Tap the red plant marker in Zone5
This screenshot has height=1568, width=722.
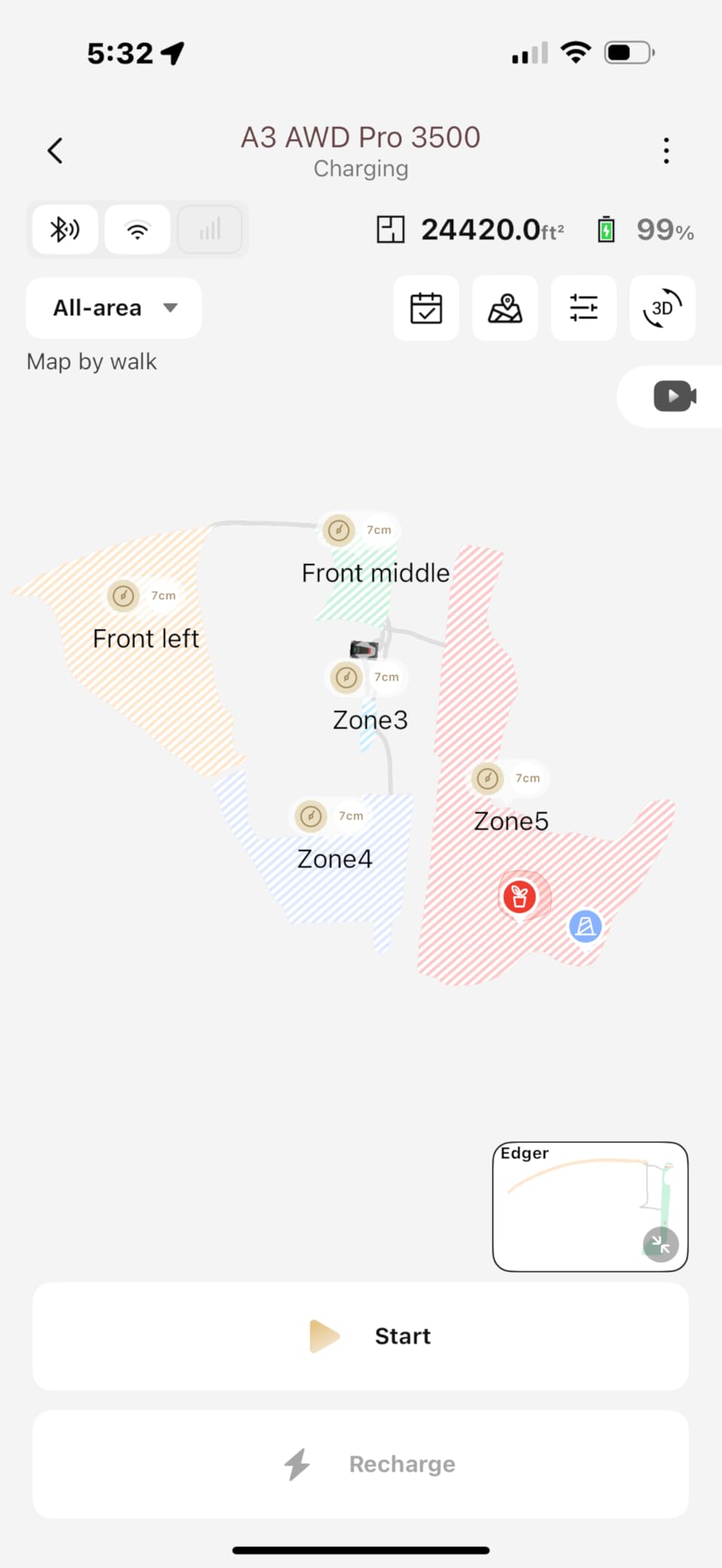point(519,897)
